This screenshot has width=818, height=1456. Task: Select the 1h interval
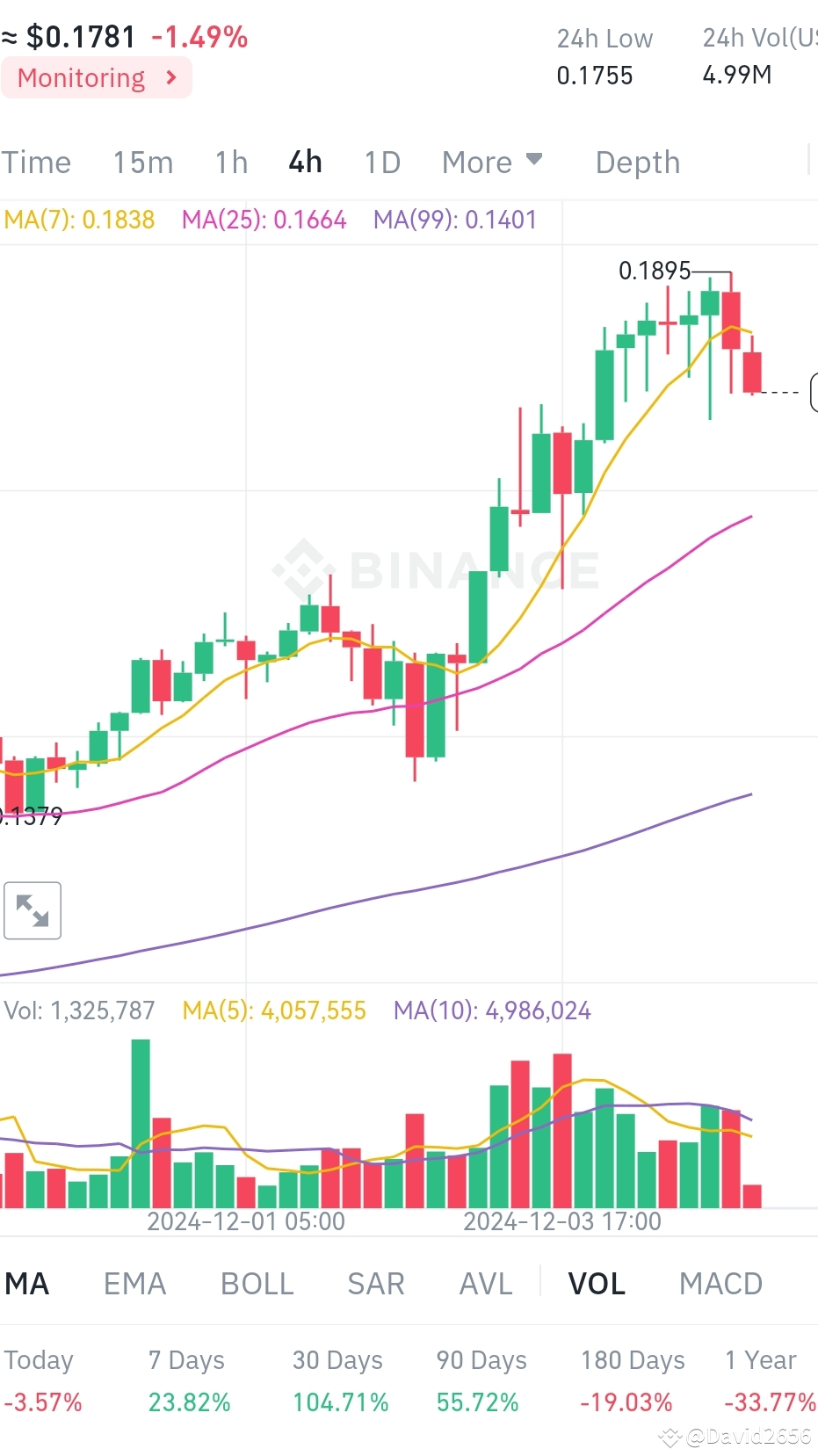231,162
